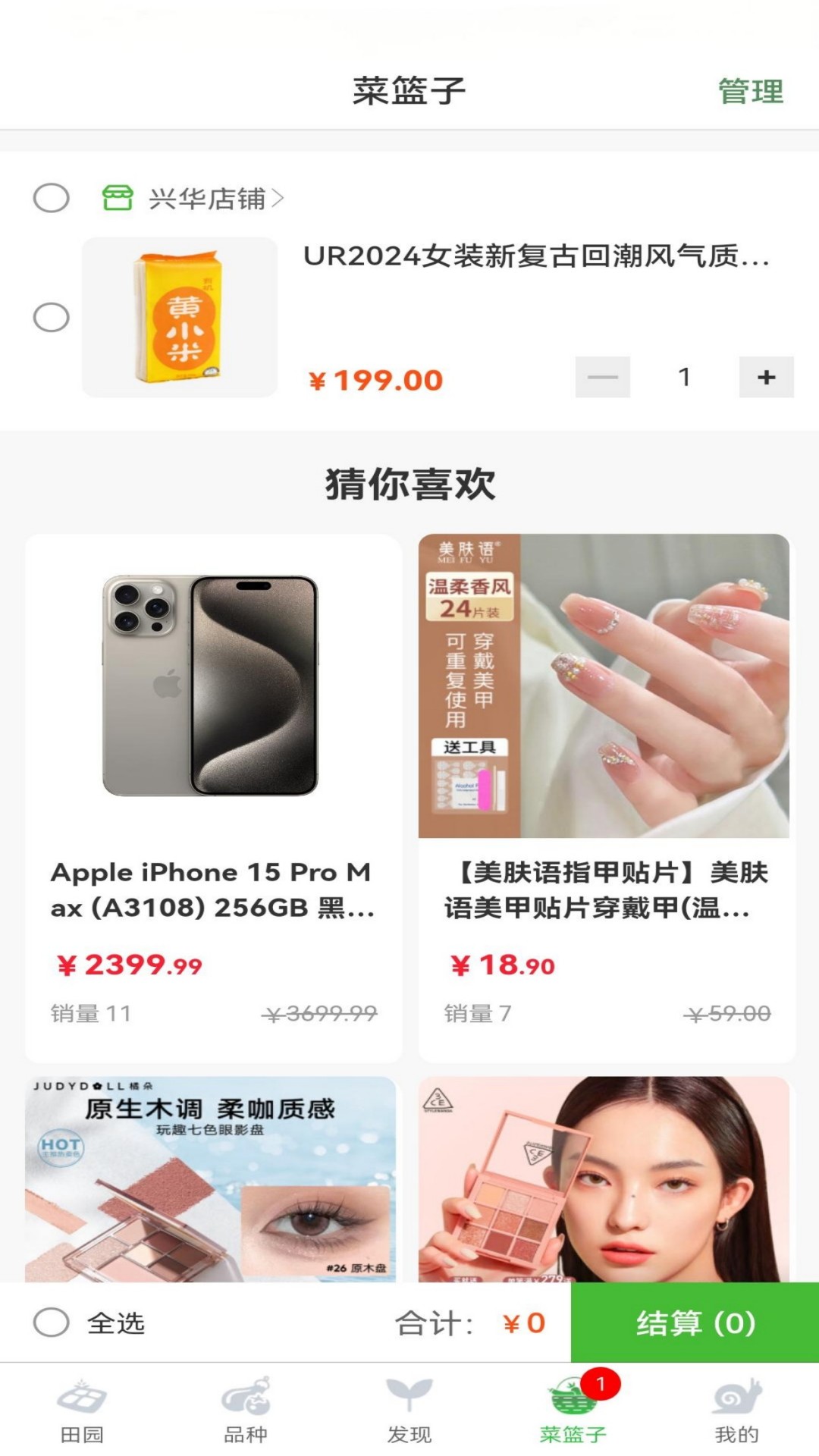Screen dimensions: 819x1456
Task: Open the 3CE eyeshadow palette card
Action: [x=604, y=1179]
